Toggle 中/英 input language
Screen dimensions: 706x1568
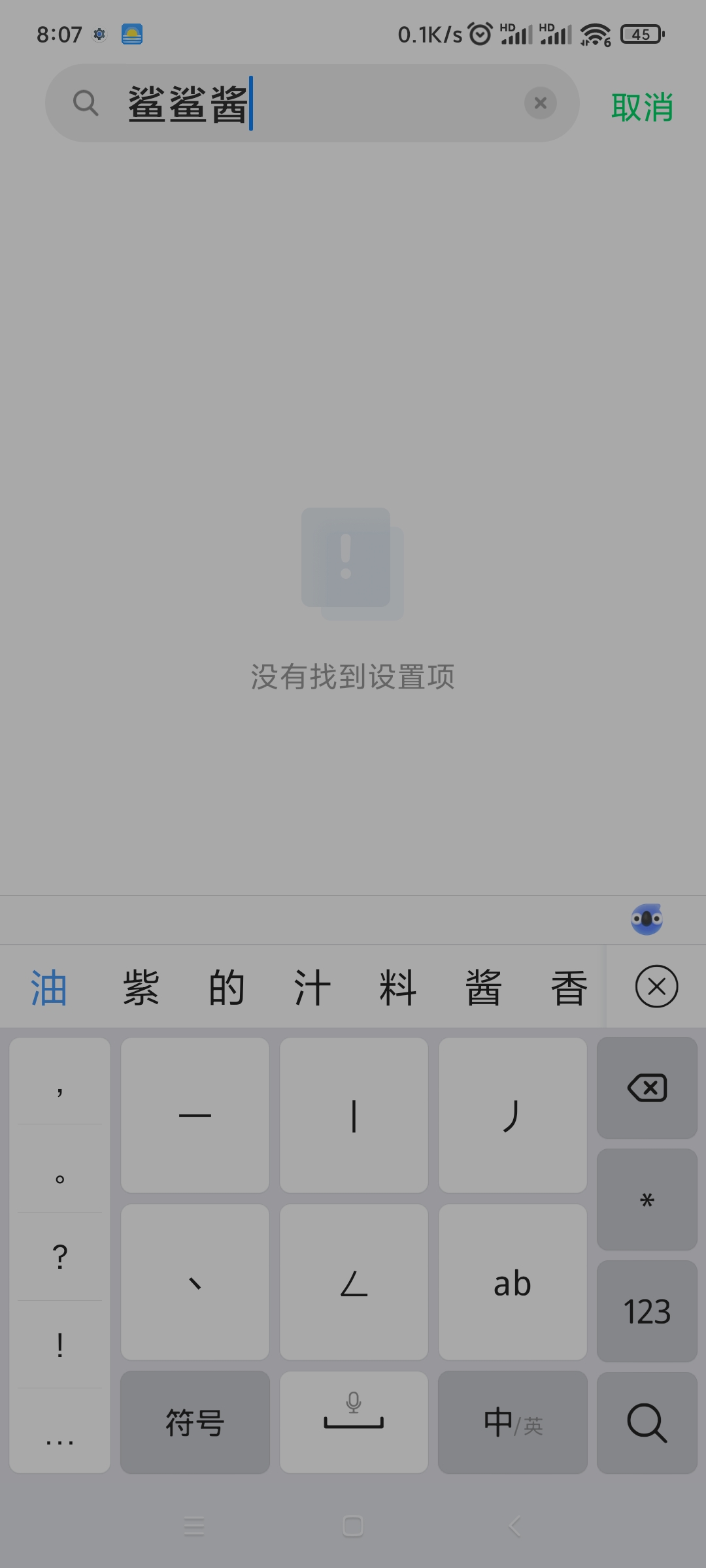(513, 1422)
